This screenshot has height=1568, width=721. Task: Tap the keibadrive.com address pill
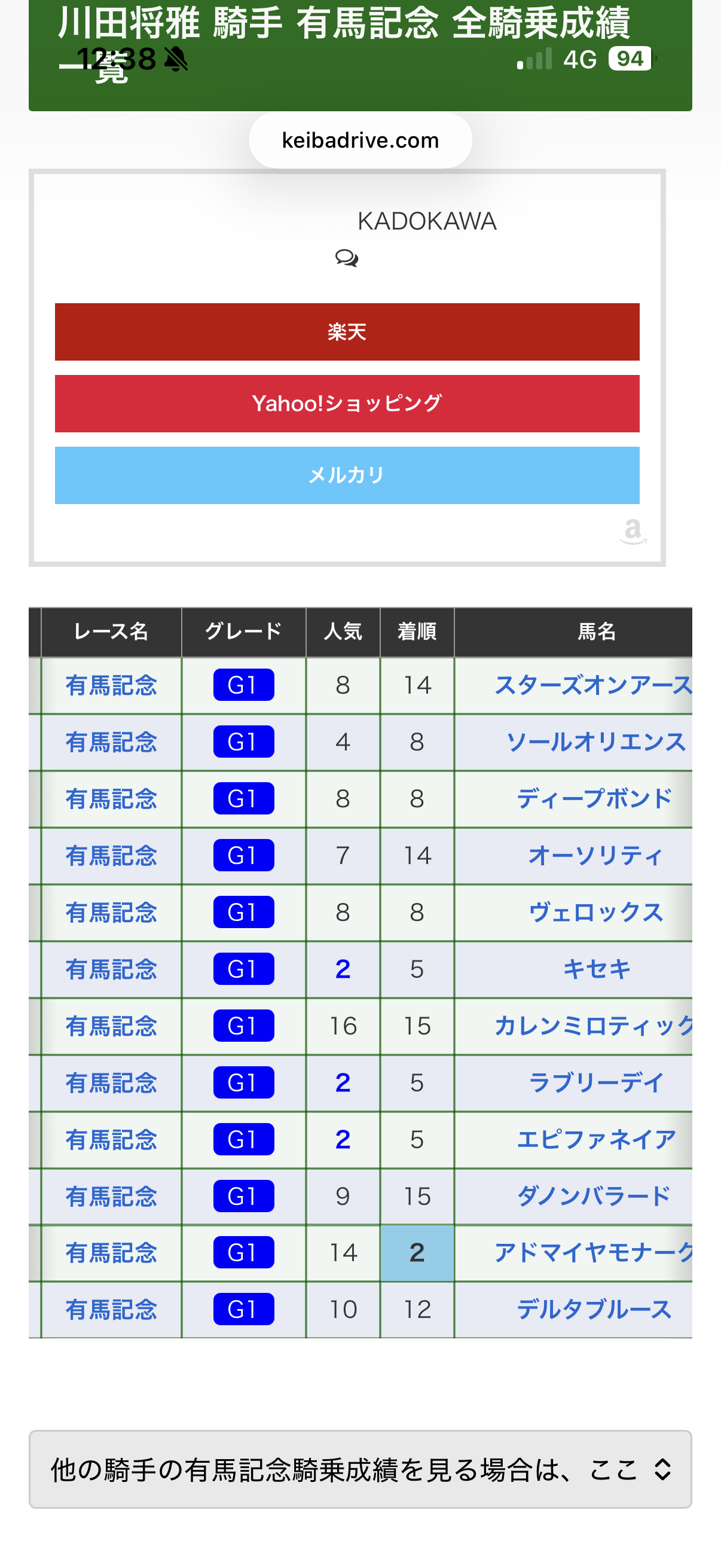click(360, 141)
